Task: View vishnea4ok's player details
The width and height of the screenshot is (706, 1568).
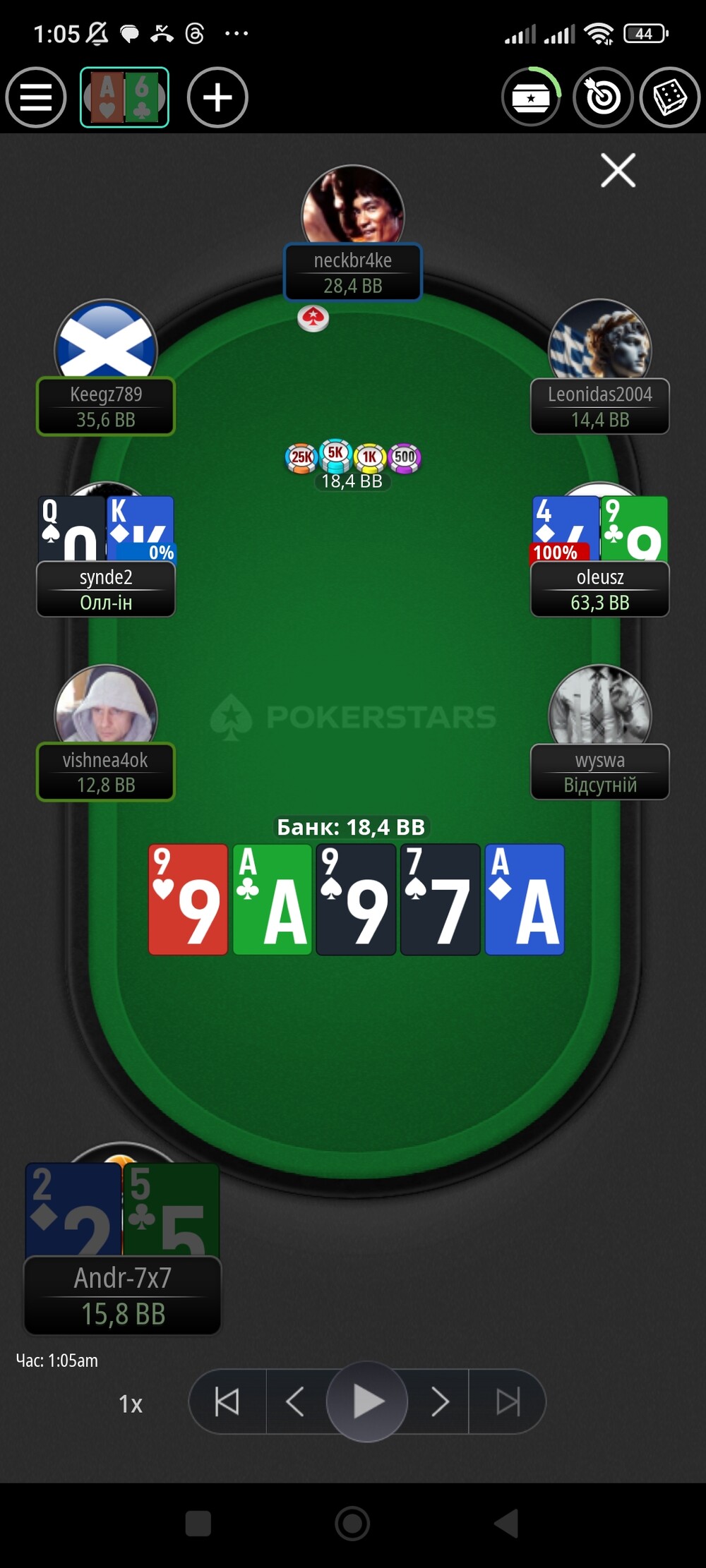Action: pyautogui.click(x=106, y=732)
